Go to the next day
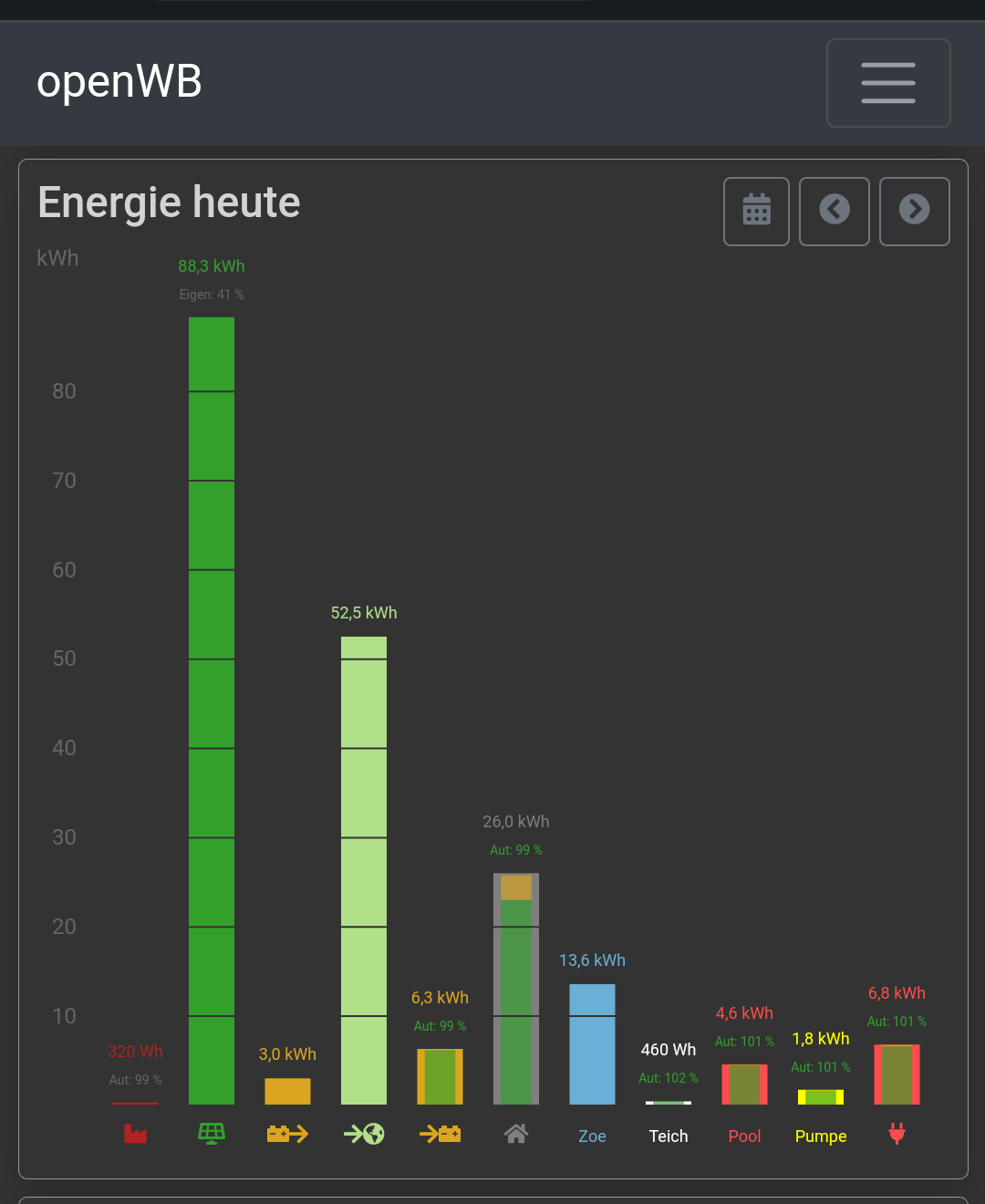 914,211
